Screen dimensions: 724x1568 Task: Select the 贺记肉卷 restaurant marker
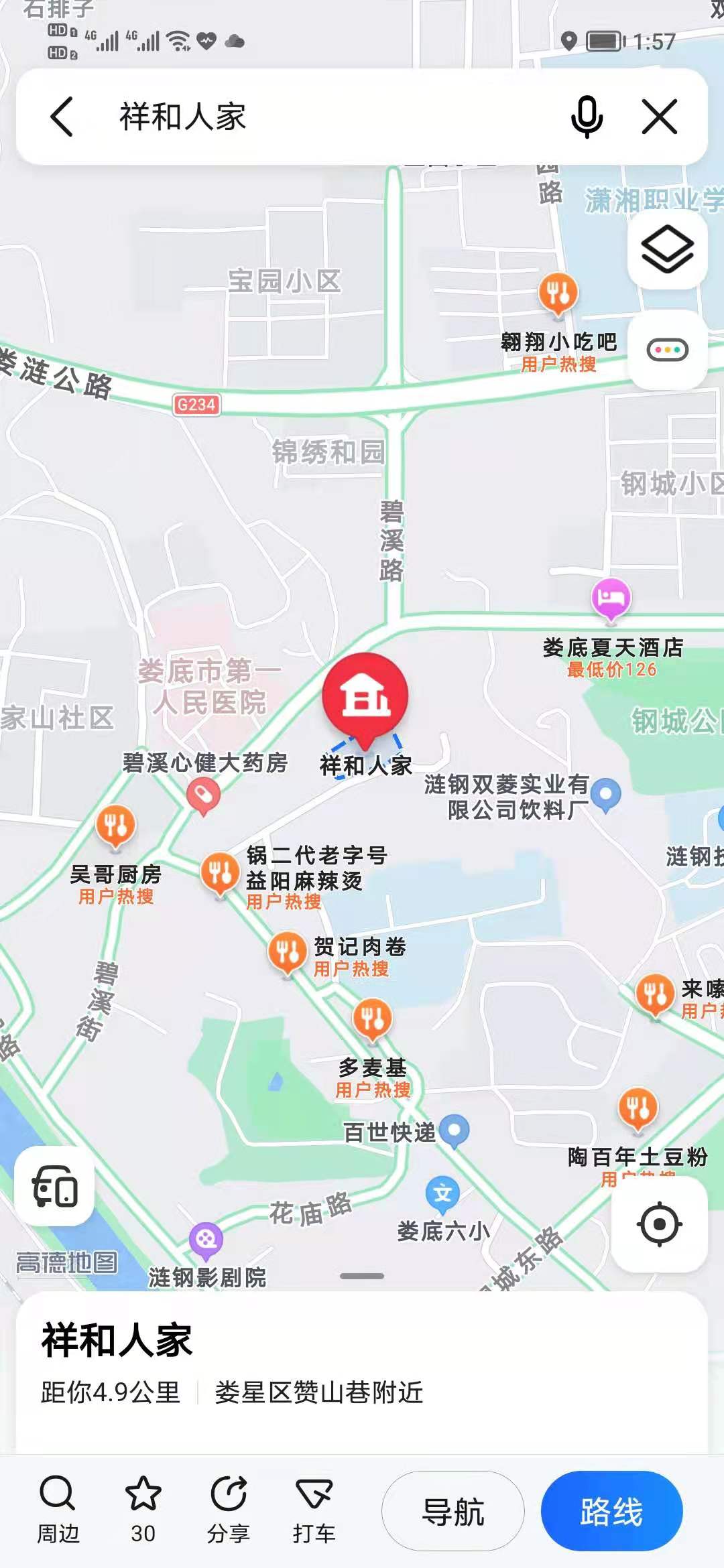pos(288,952)
